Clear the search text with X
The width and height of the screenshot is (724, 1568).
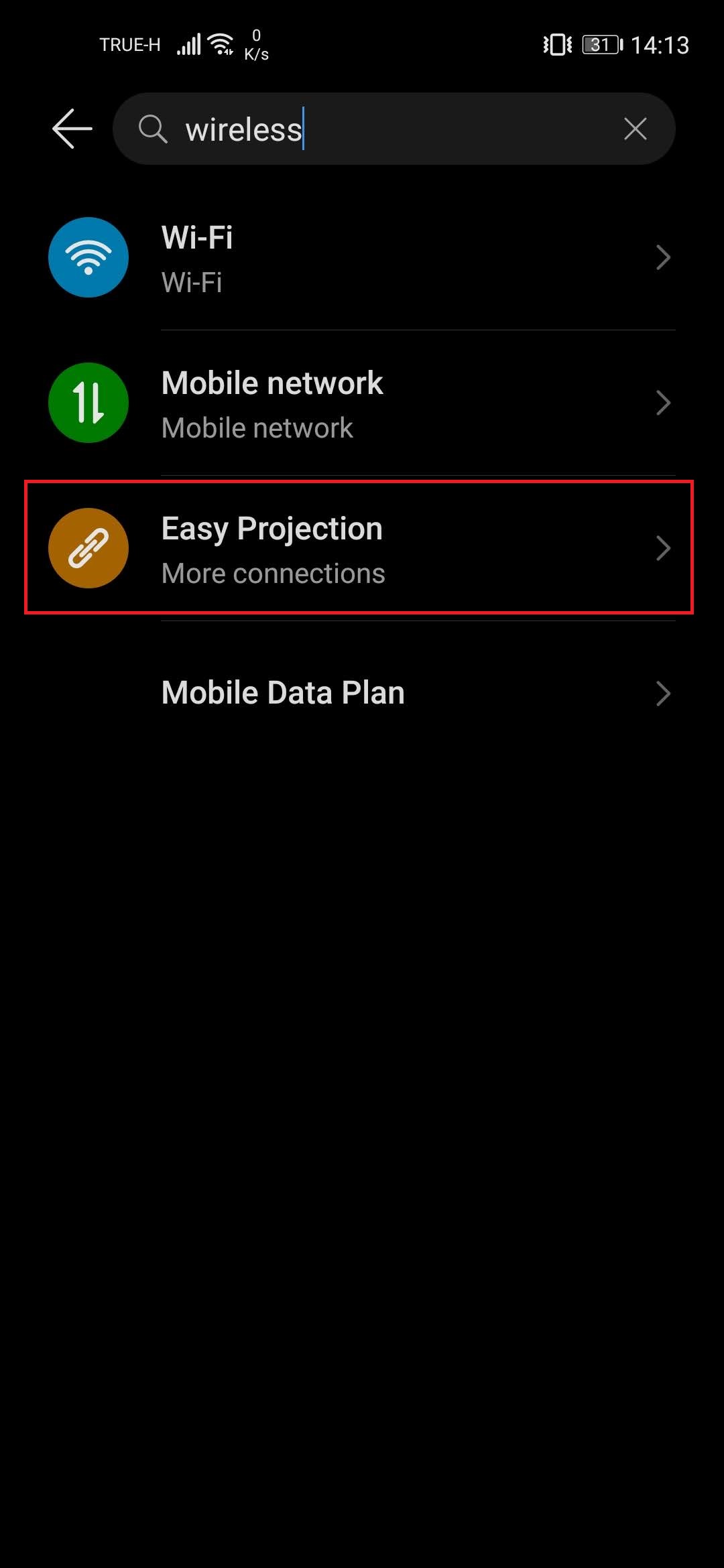click(635, 129)
